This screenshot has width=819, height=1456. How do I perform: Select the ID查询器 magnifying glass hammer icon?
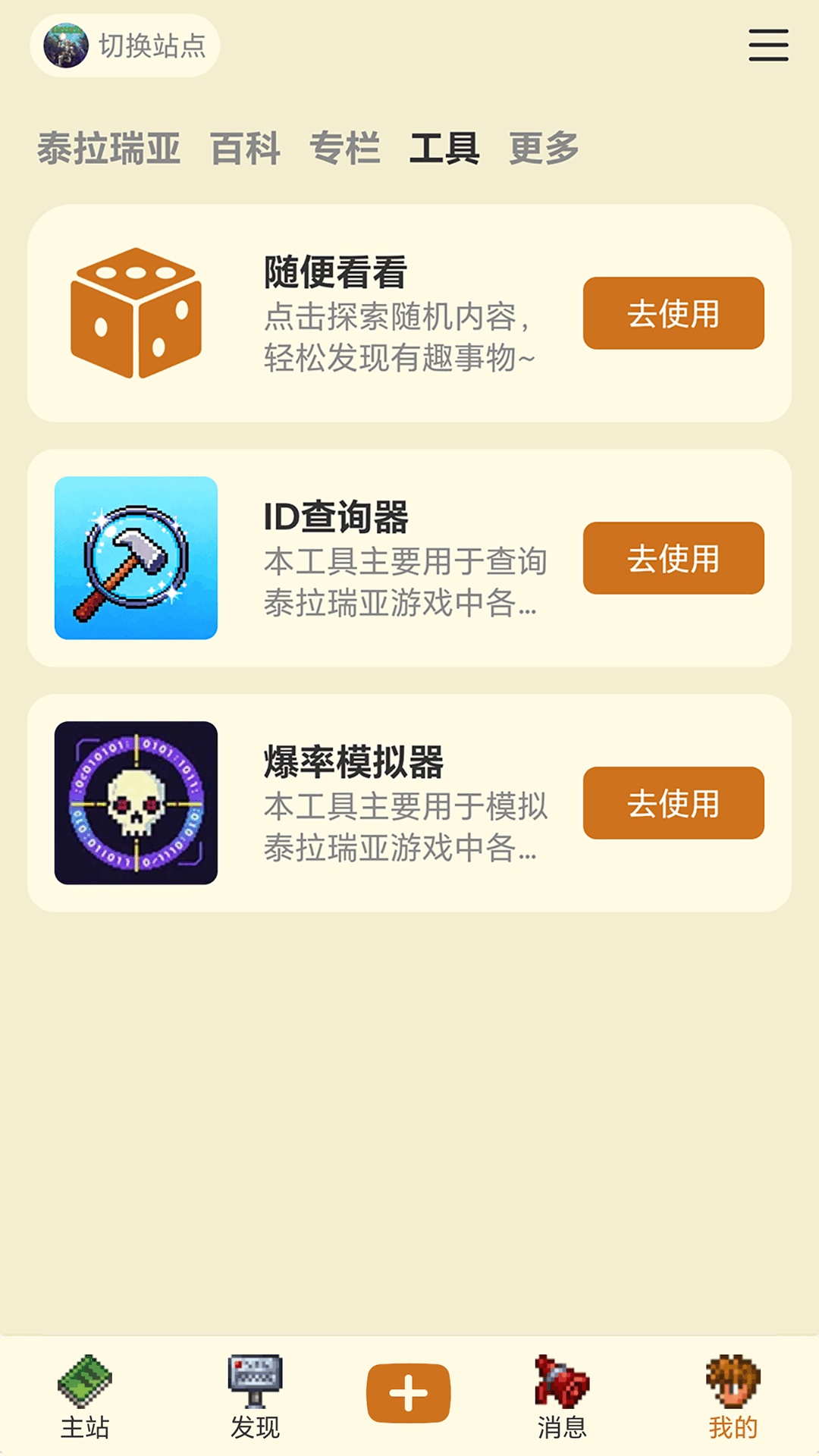[x=135, y=557]
